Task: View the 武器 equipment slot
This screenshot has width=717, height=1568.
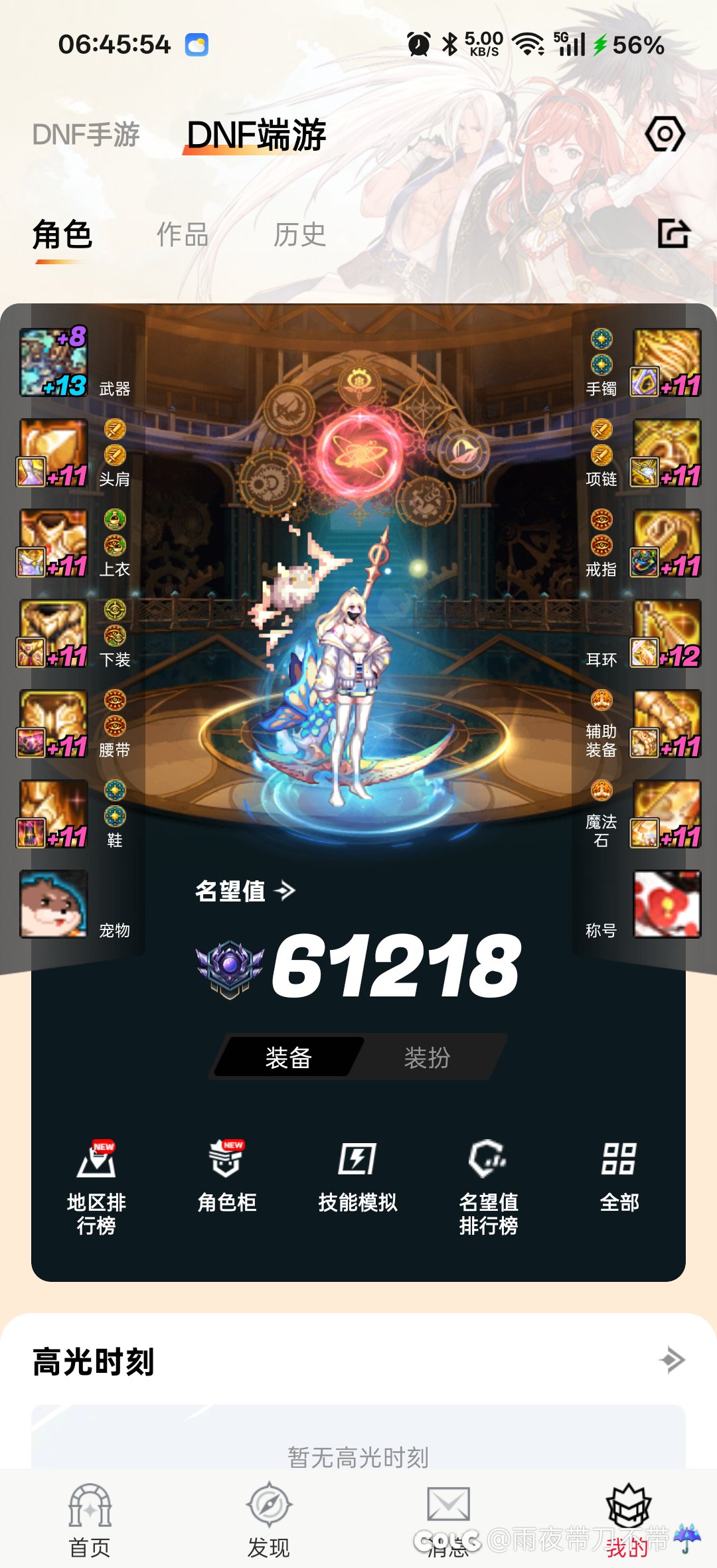Action: (54, 362)
